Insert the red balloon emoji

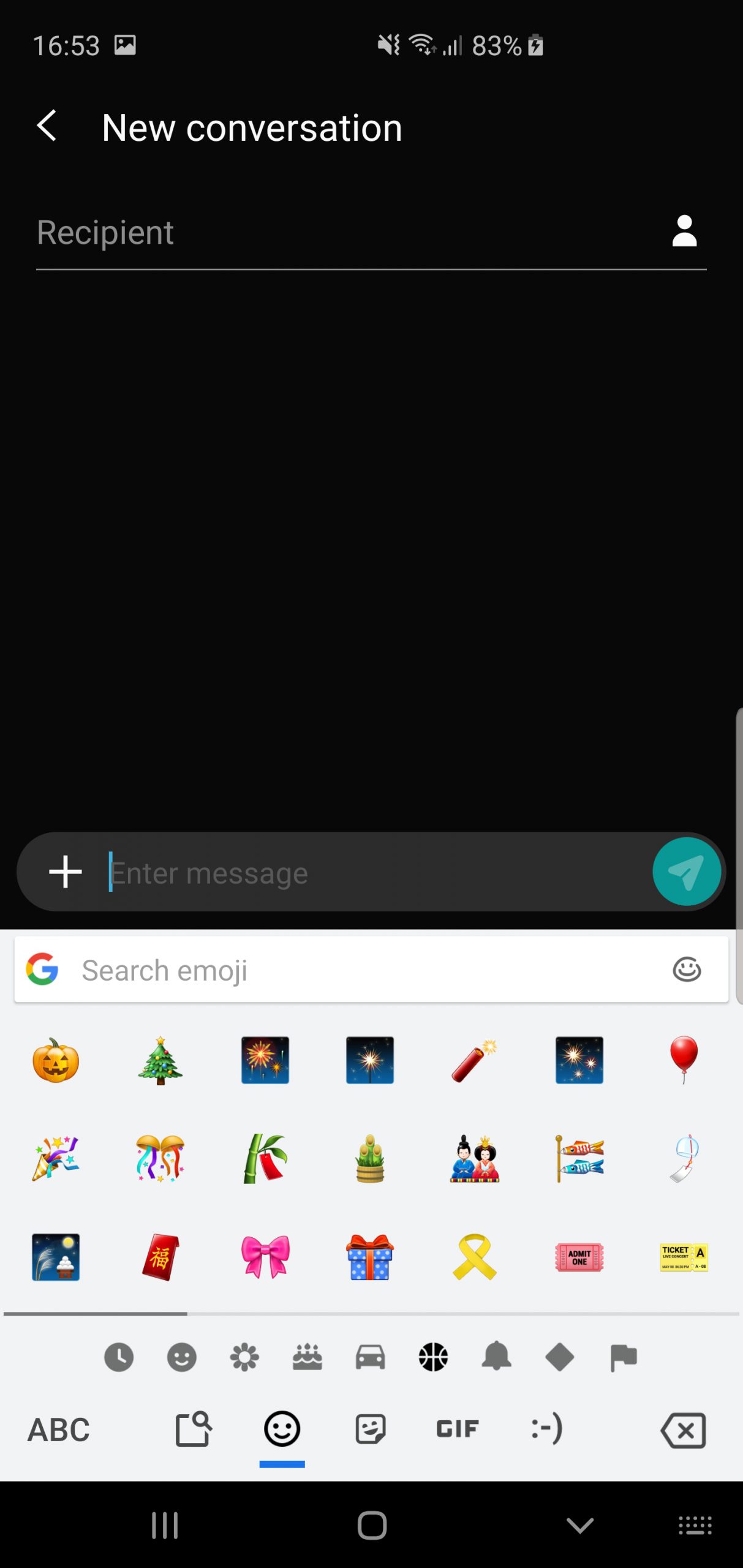[684, 1059]
